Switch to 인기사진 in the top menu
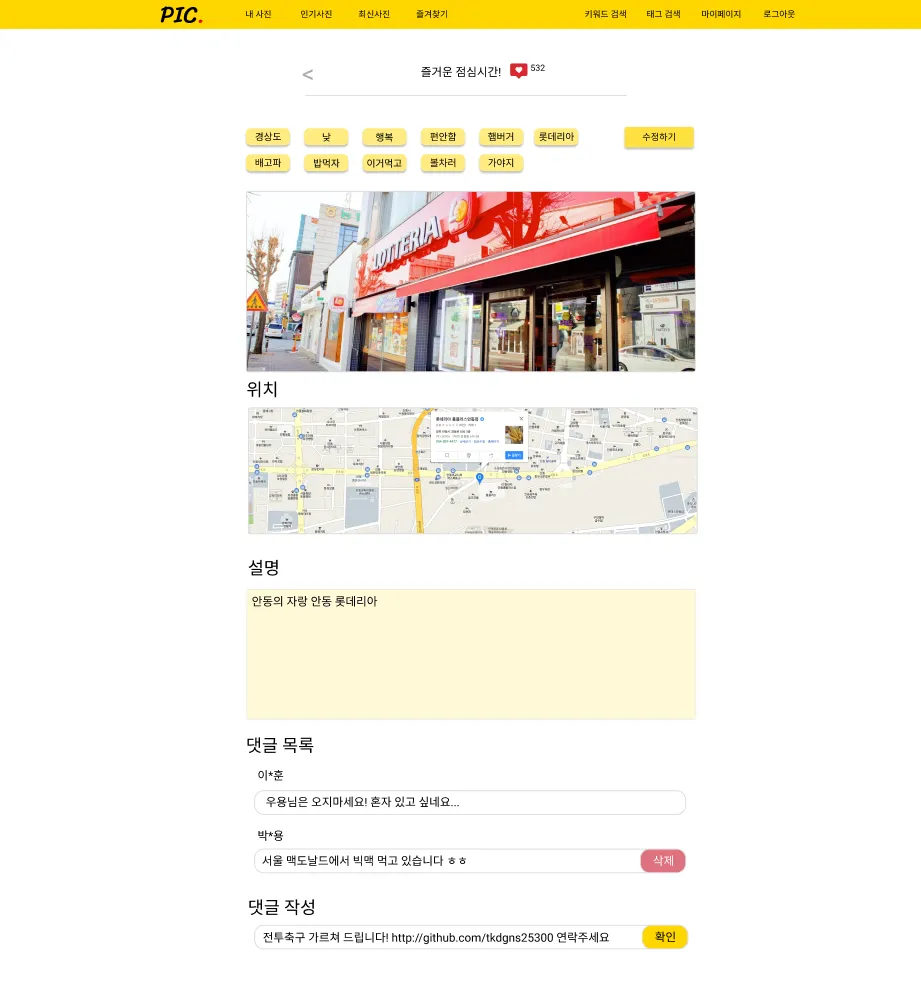 tap(315, 14)
